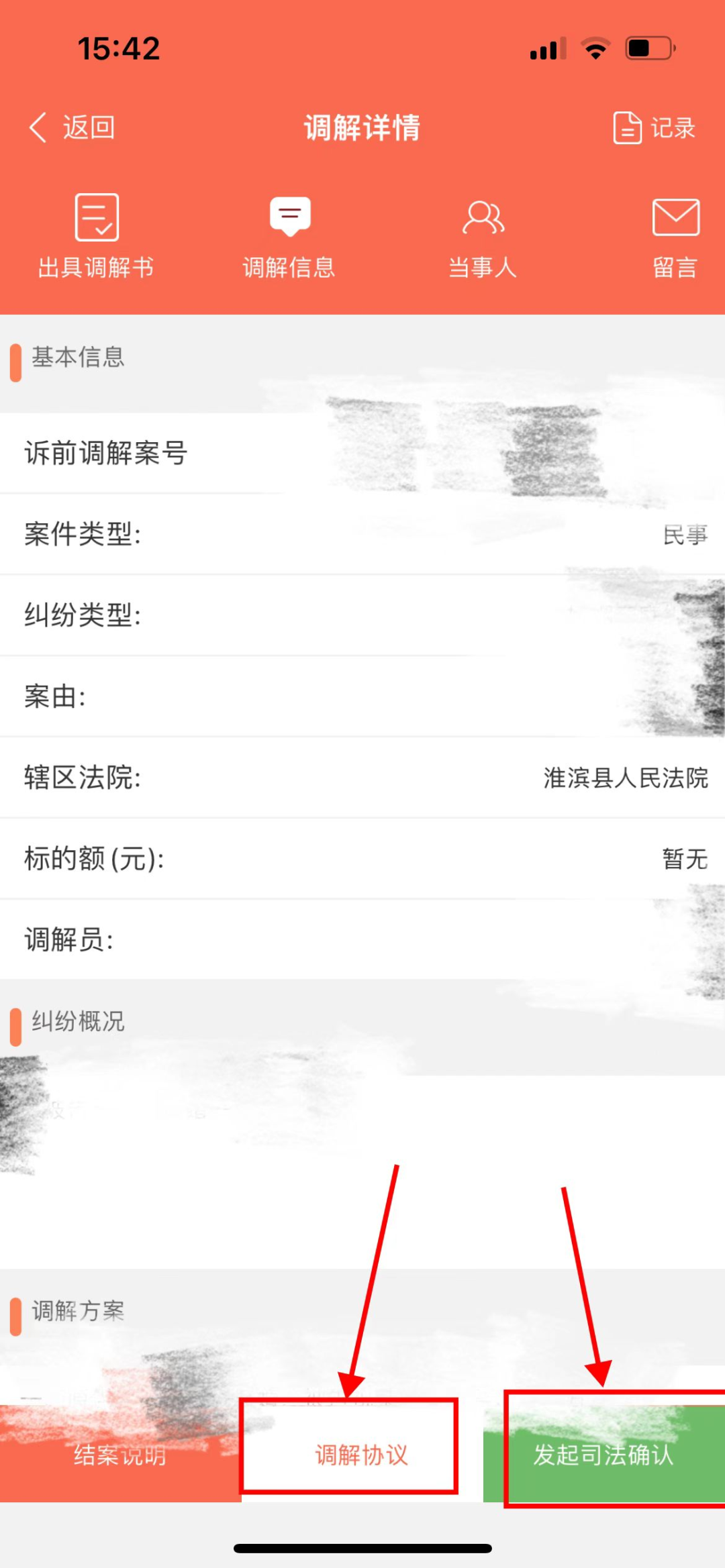Start 发起司法确认 judicial confirmation
Viewport: 725px width, 1568px height.
point(603,1455)
